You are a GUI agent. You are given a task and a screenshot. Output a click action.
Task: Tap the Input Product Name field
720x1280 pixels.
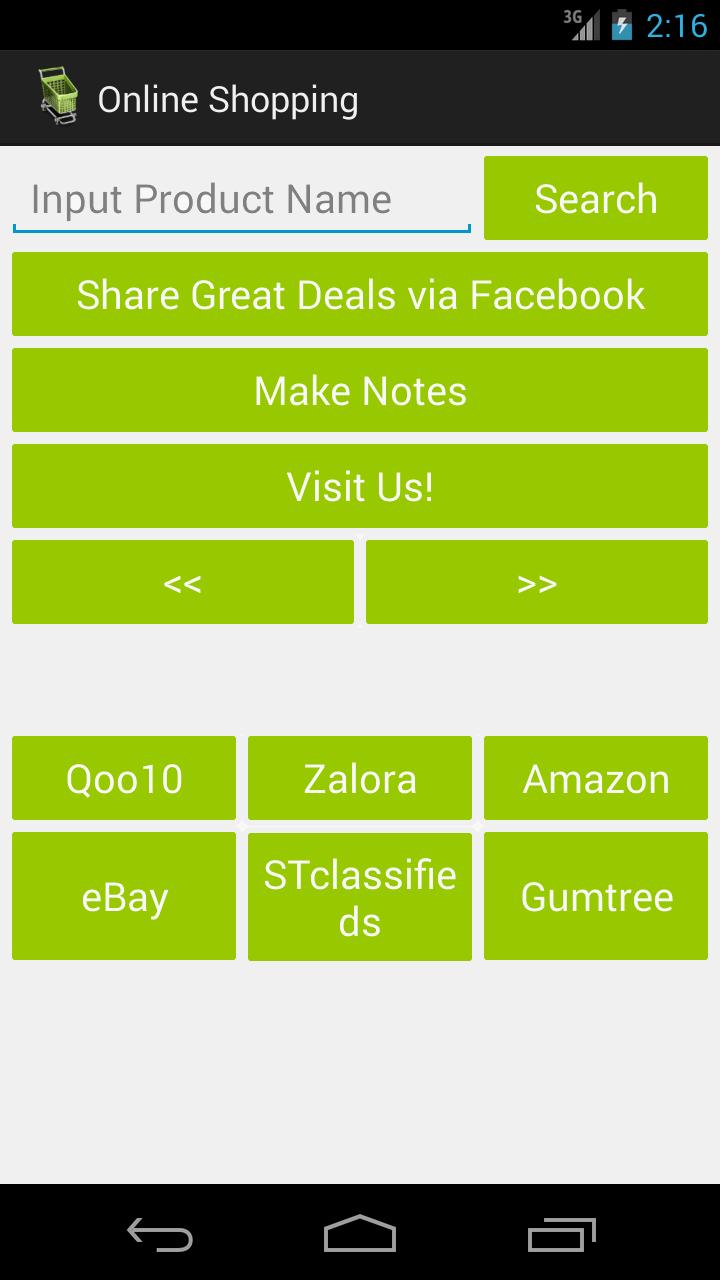pos(241,199)
